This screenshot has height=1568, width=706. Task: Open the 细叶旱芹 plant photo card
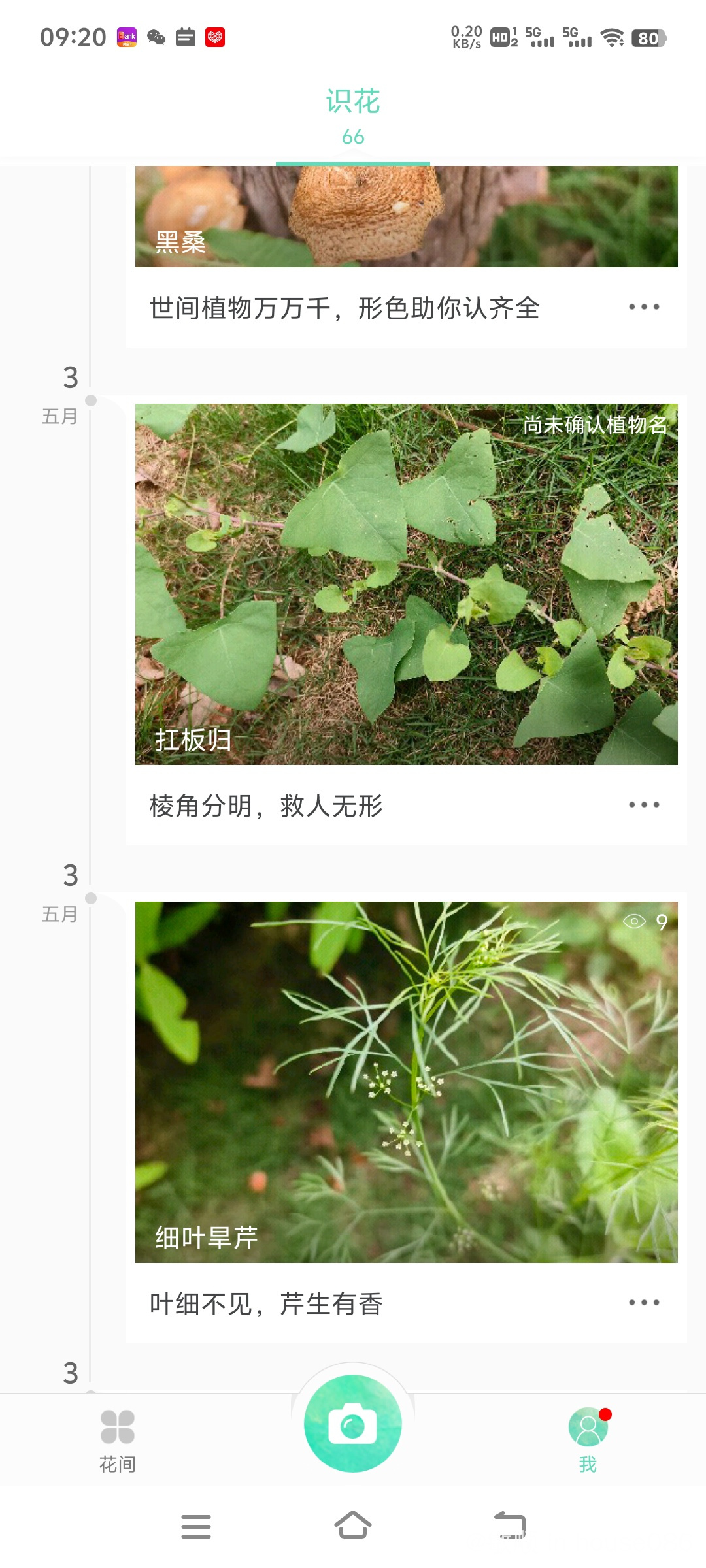click(x=405, y=1082)
